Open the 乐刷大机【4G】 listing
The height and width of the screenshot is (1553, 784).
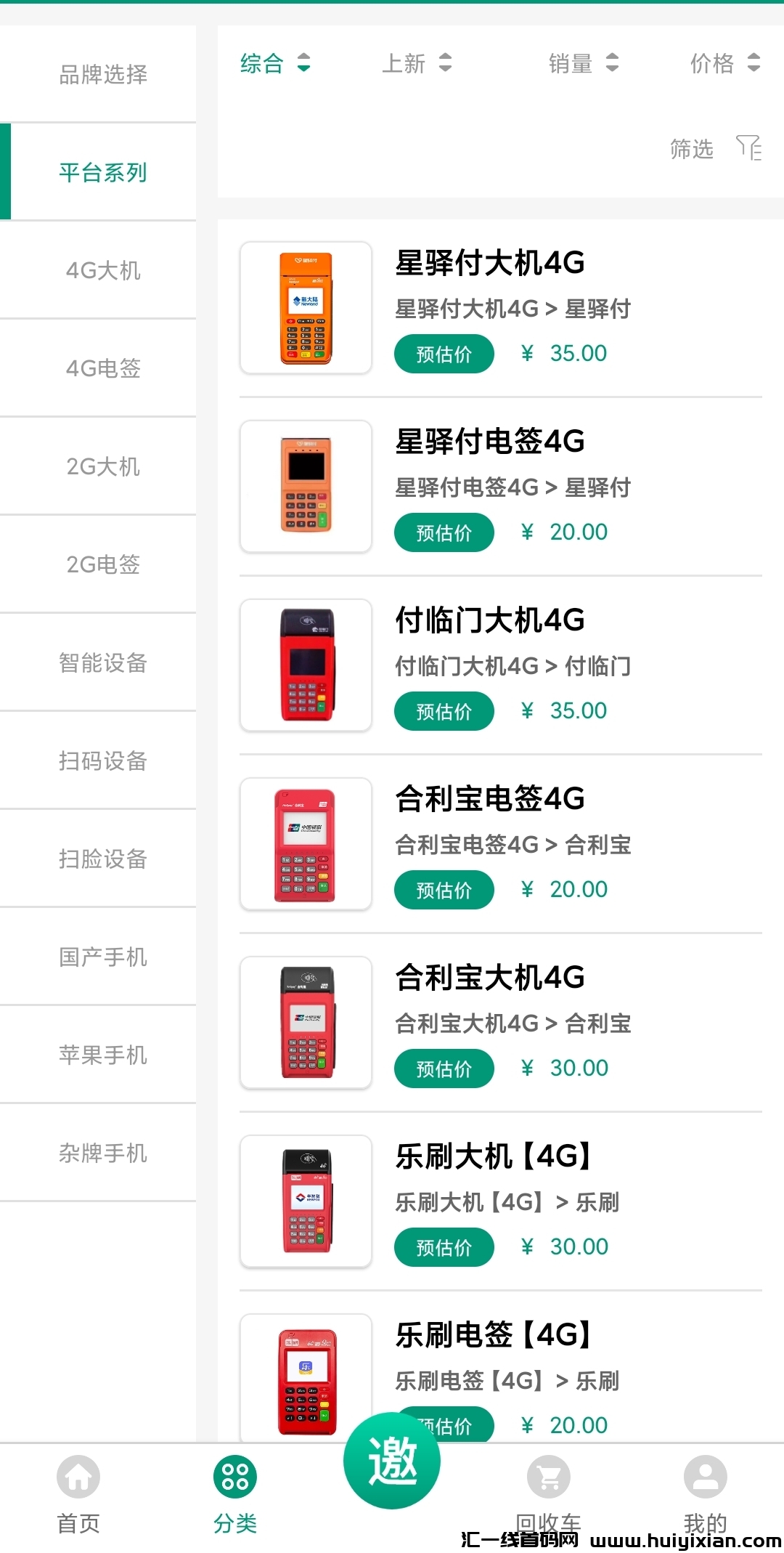click(x=494, y=1156)
